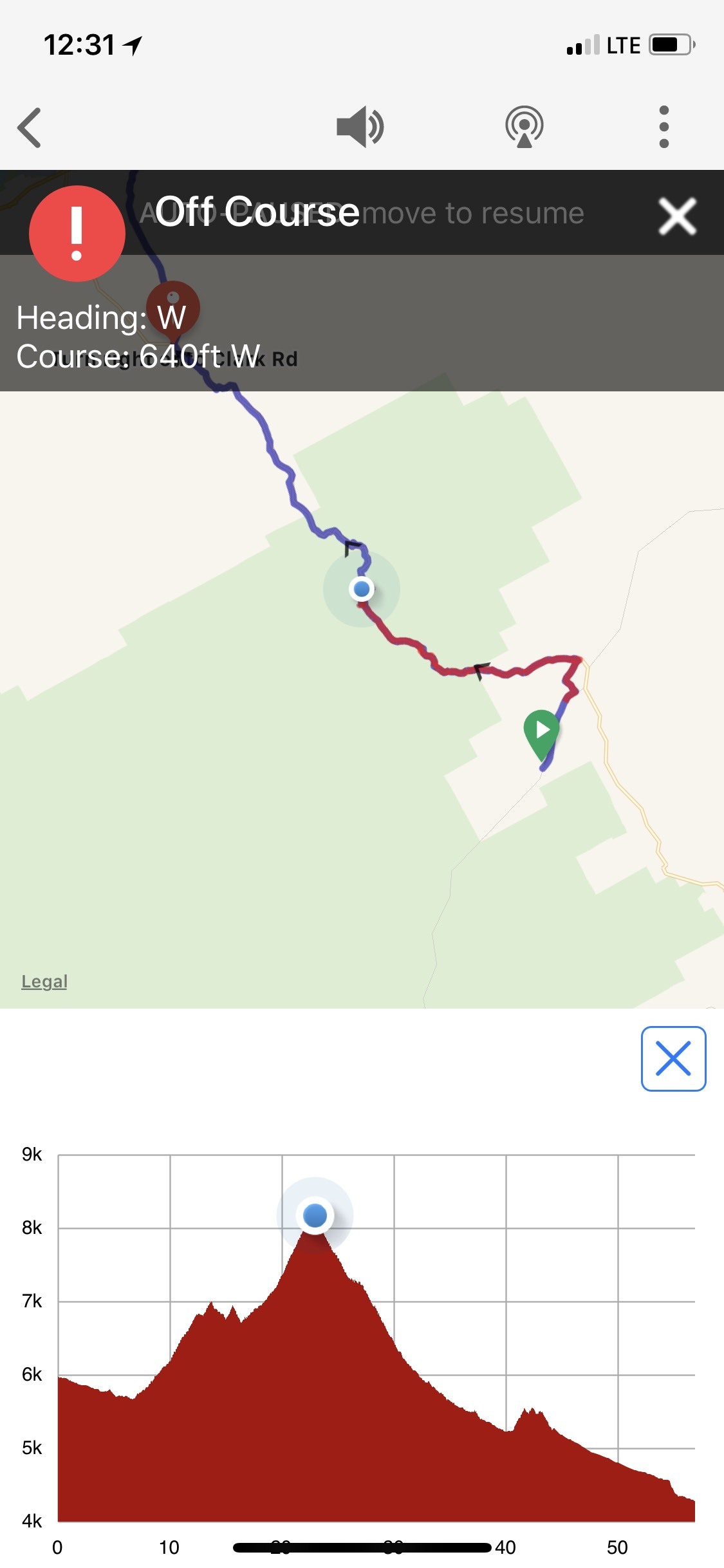
Task: Open live tracking broadcast icon
Action: click(x=524, y=126)
